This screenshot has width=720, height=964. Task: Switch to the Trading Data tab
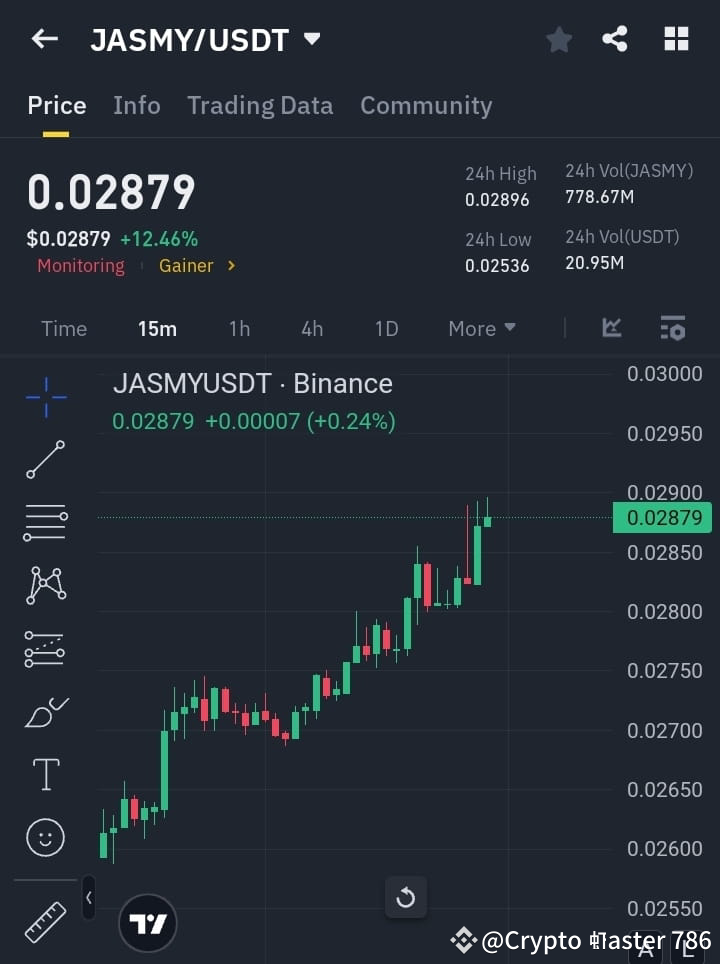(260, 105)
